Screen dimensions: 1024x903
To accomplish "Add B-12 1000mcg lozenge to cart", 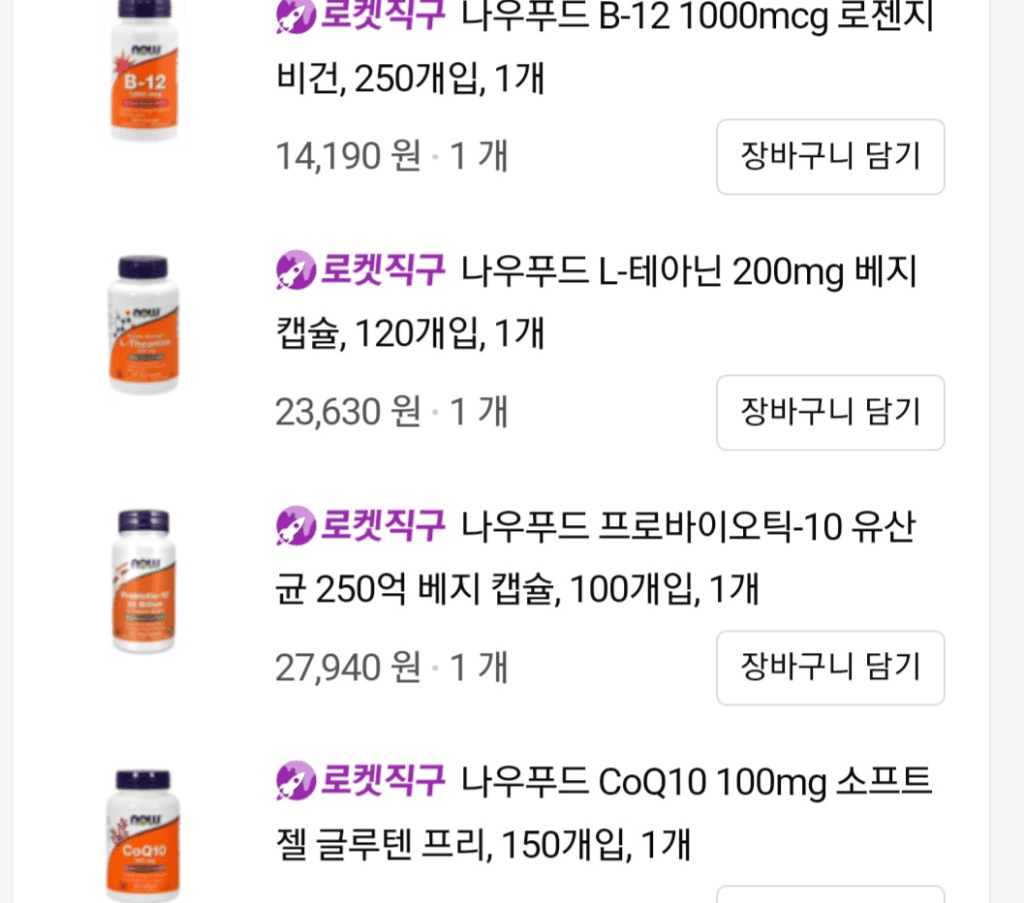I will (x=830, y=157).
